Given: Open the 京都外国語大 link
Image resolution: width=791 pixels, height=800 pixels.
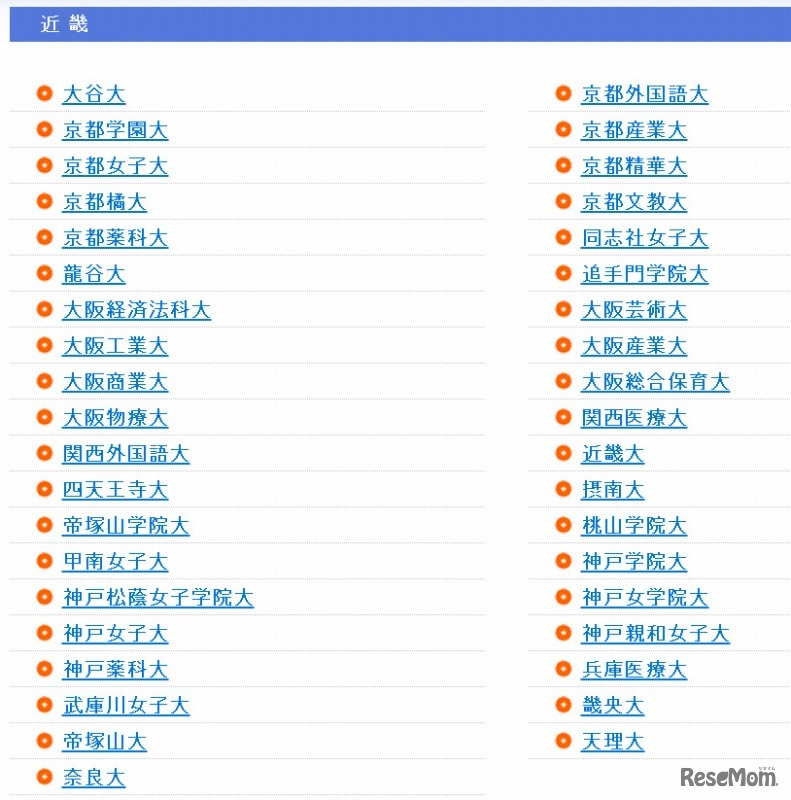Looking at the screenshot, I should click(x=644, y=94).
